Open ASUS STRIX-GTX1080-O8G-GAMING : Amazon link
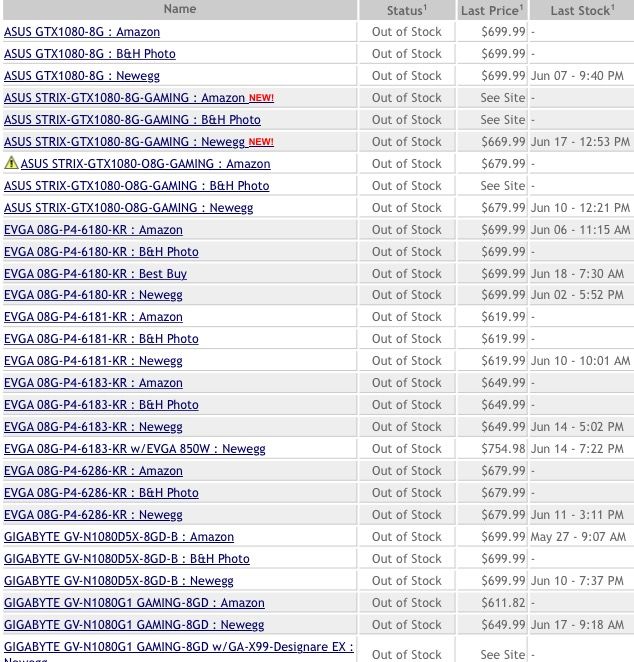This screenshot has height=662, width=634. tap(145, 164)
